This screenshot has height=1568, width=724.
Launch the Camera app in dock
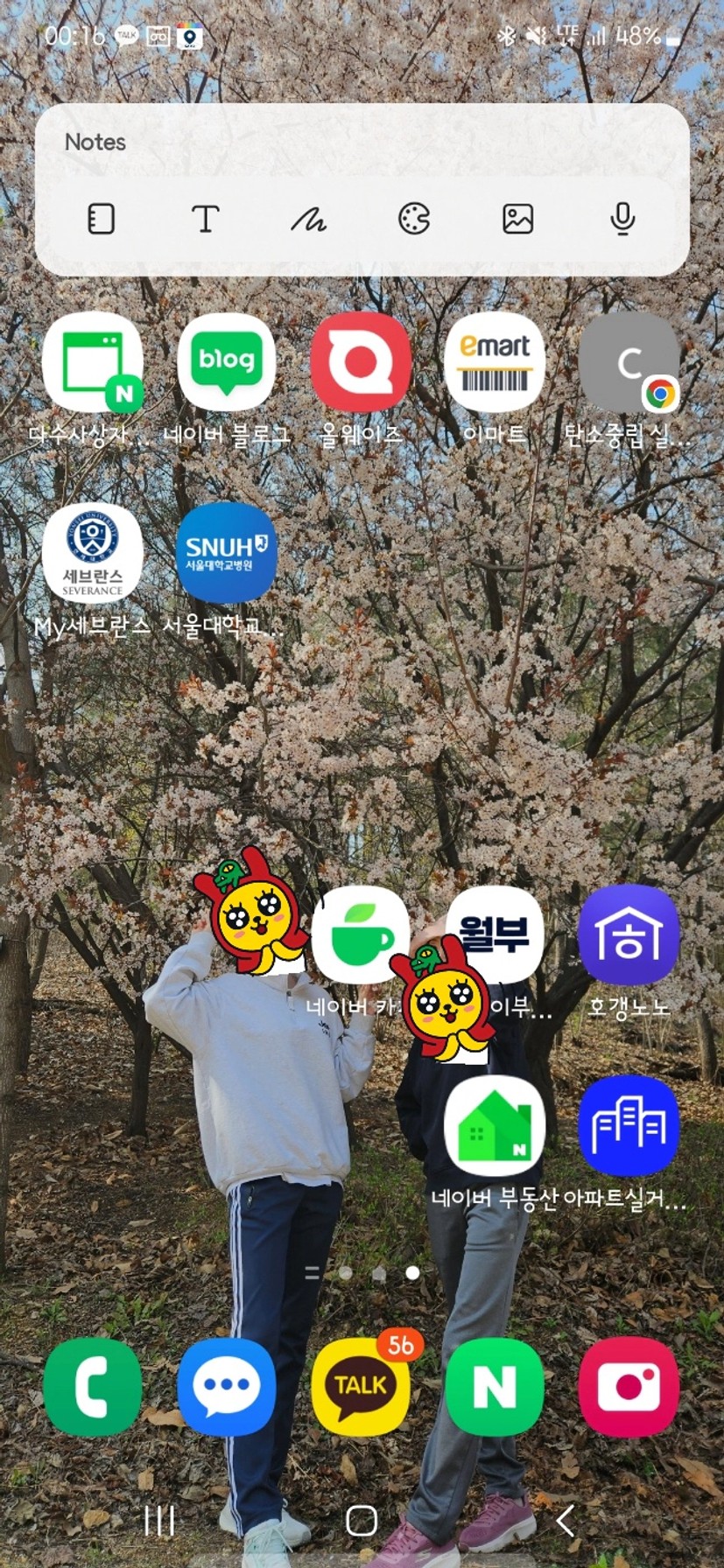pyautogui.click(x=629, y=1386)
